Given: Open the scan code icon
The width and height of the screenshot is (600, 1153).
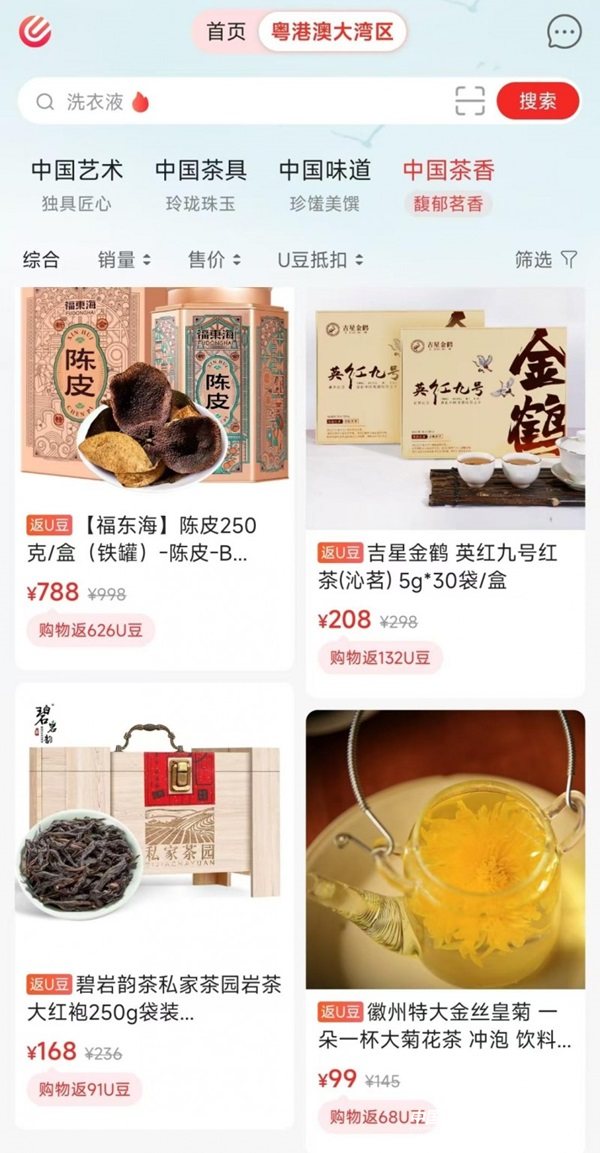Looking at the screenshot, I should [x=469, y=101].
